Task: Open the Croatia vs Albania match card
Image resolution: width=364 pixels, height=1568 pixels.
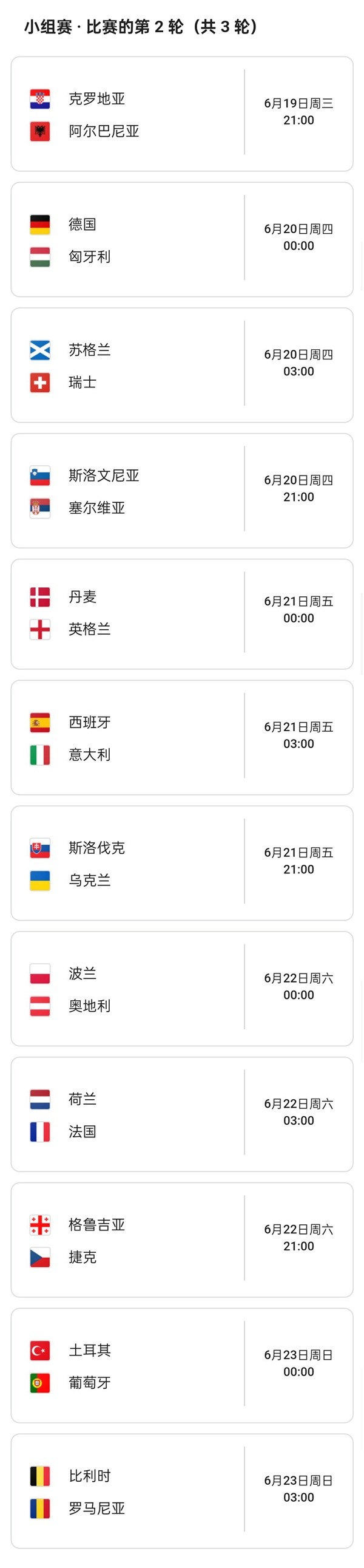Action: (181, 114)
